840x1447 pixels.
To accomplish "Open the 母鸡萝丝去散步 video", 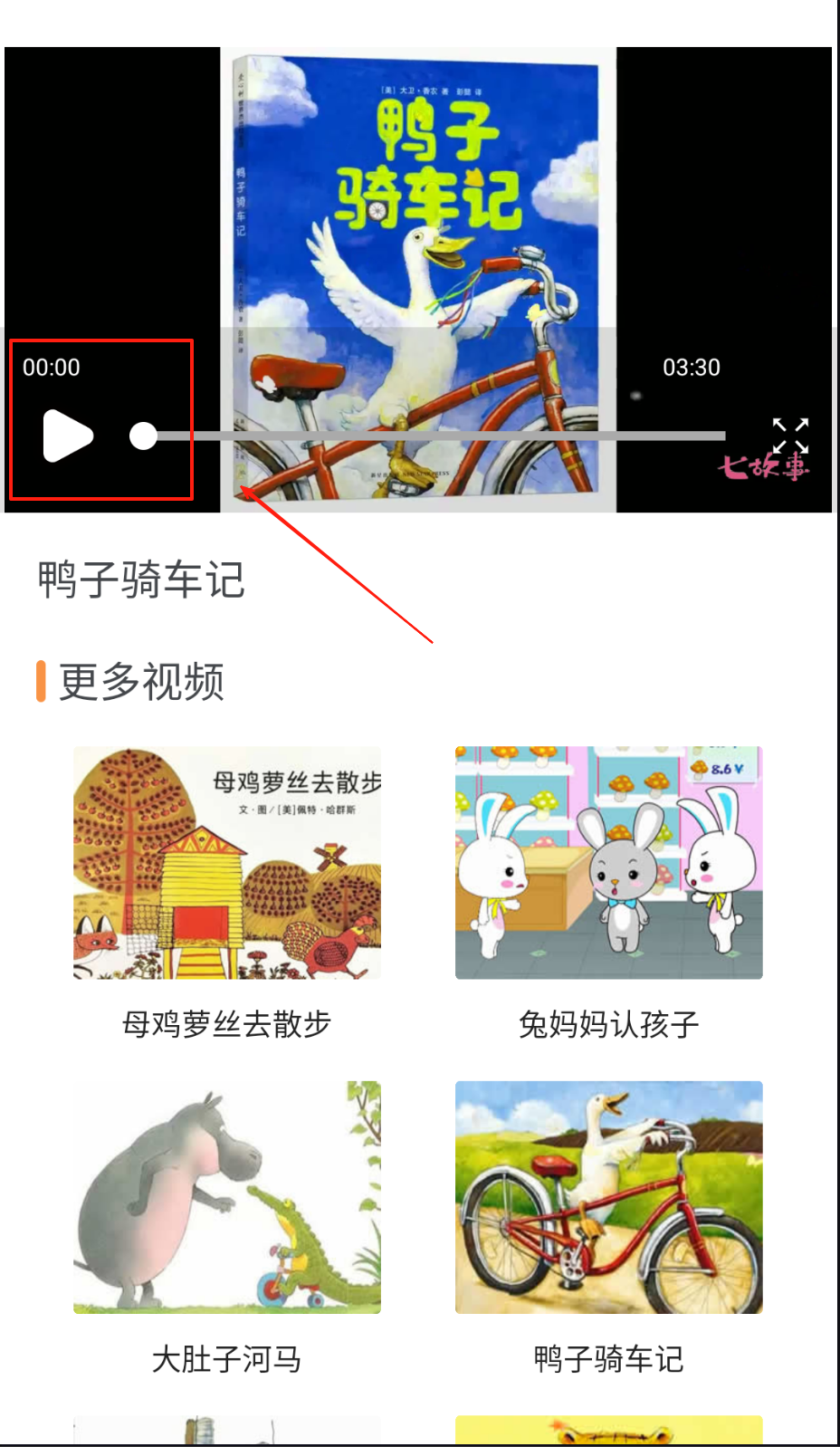I will [x=227, y=863].
